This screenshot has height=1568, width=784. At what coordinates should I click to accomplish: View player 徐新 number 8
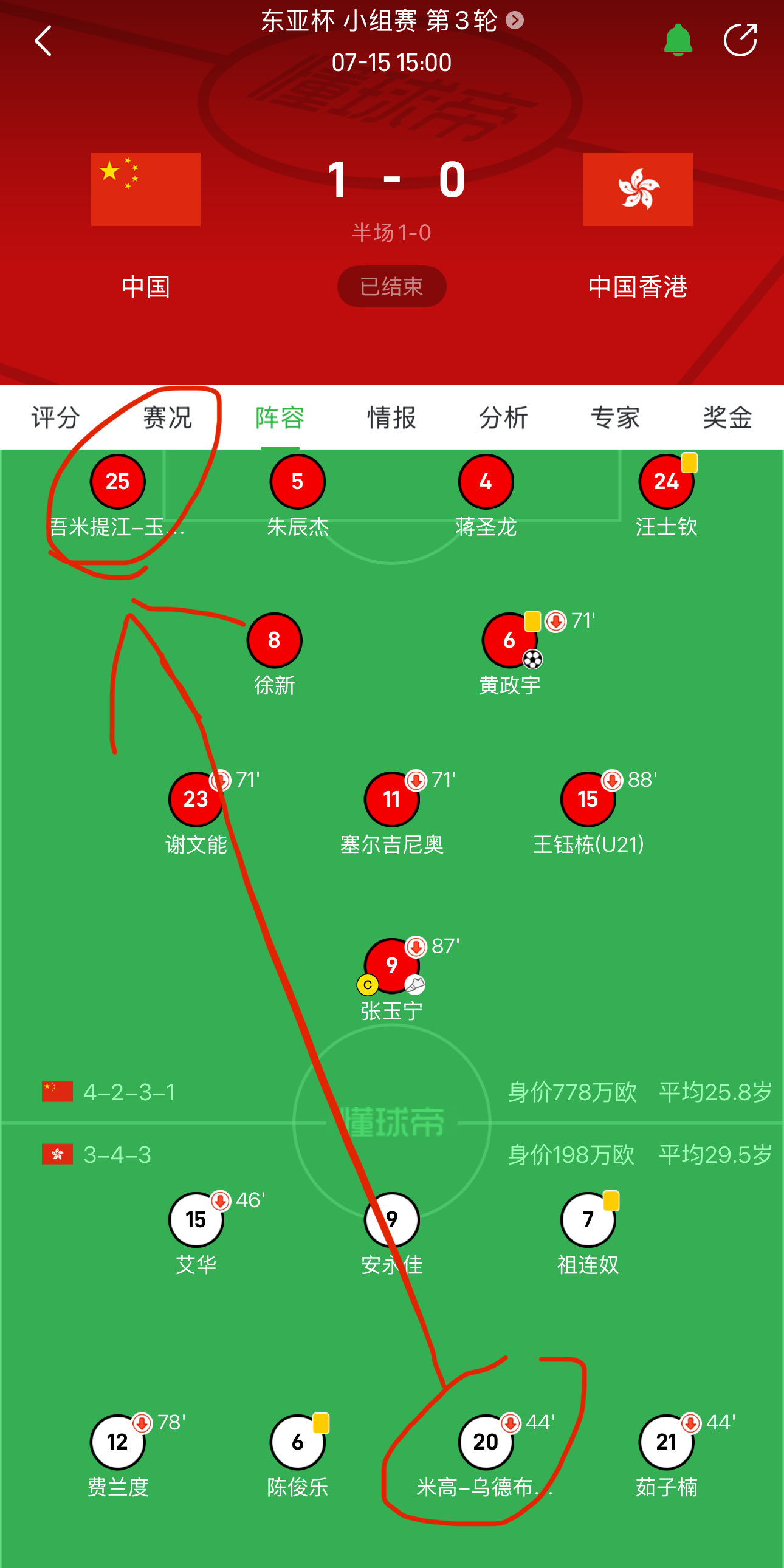point(274,640)
